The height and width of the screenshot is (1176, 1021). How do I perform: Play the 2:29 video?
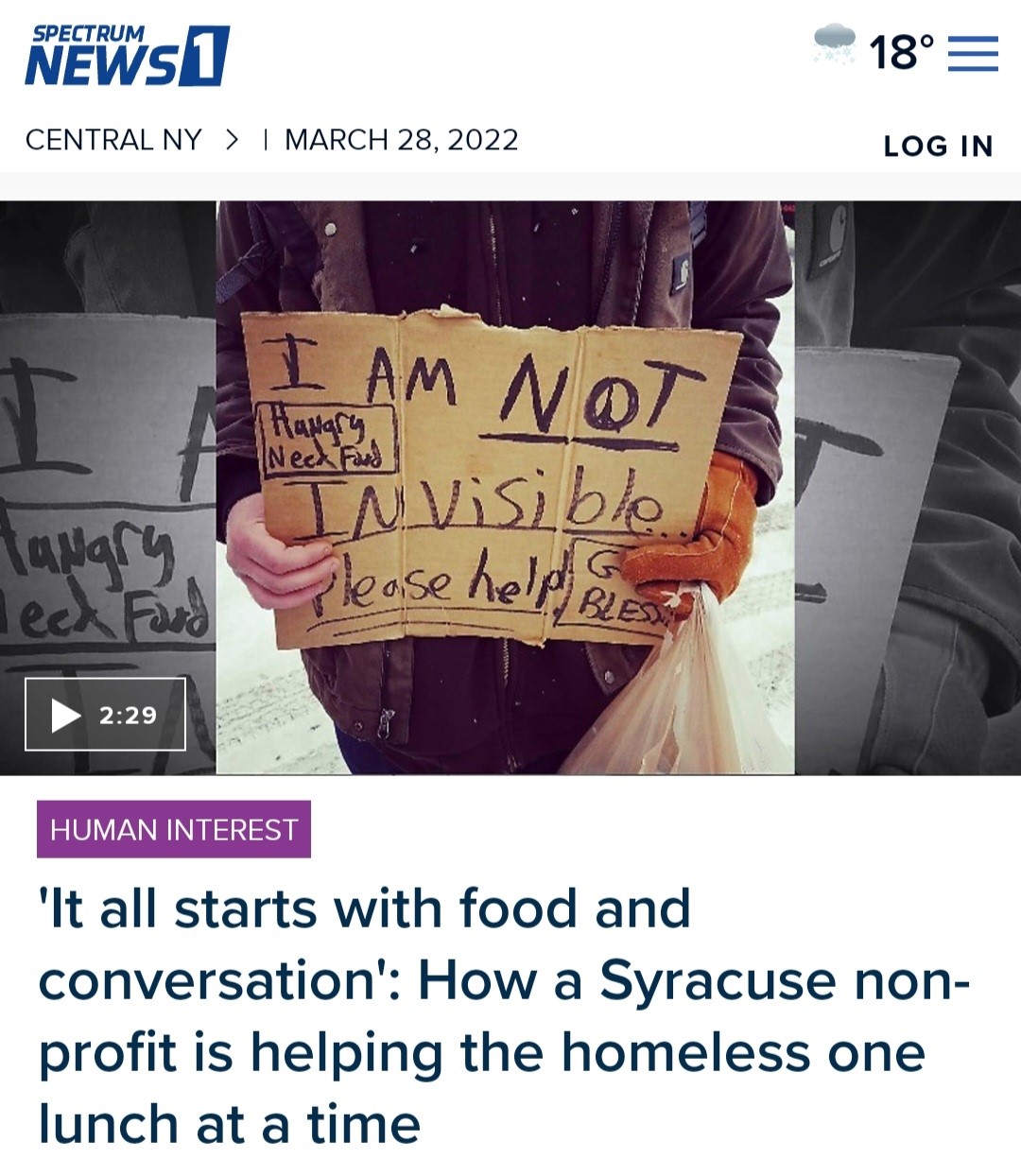105,715
